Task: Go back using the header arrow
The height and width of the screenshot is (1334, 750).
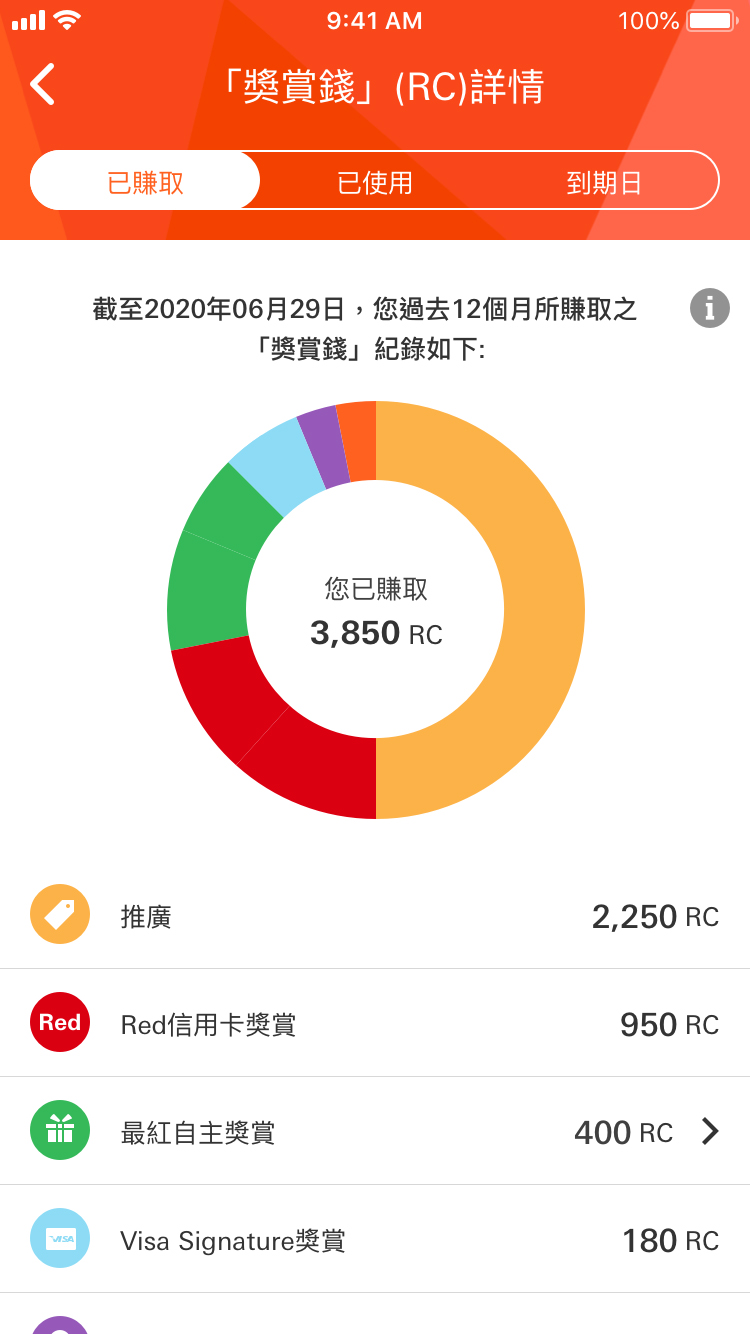Action: point(42,85)
